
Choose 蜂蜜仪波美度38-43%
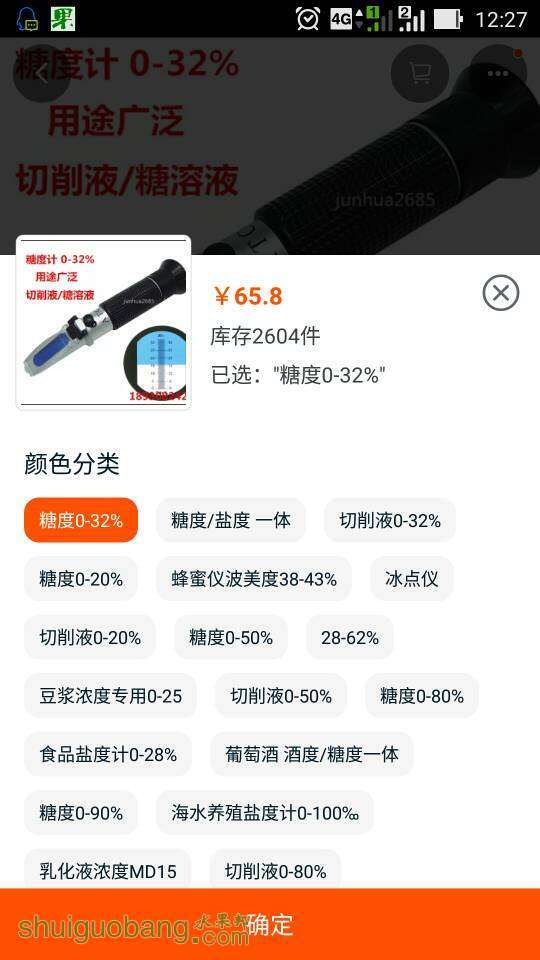254,579
